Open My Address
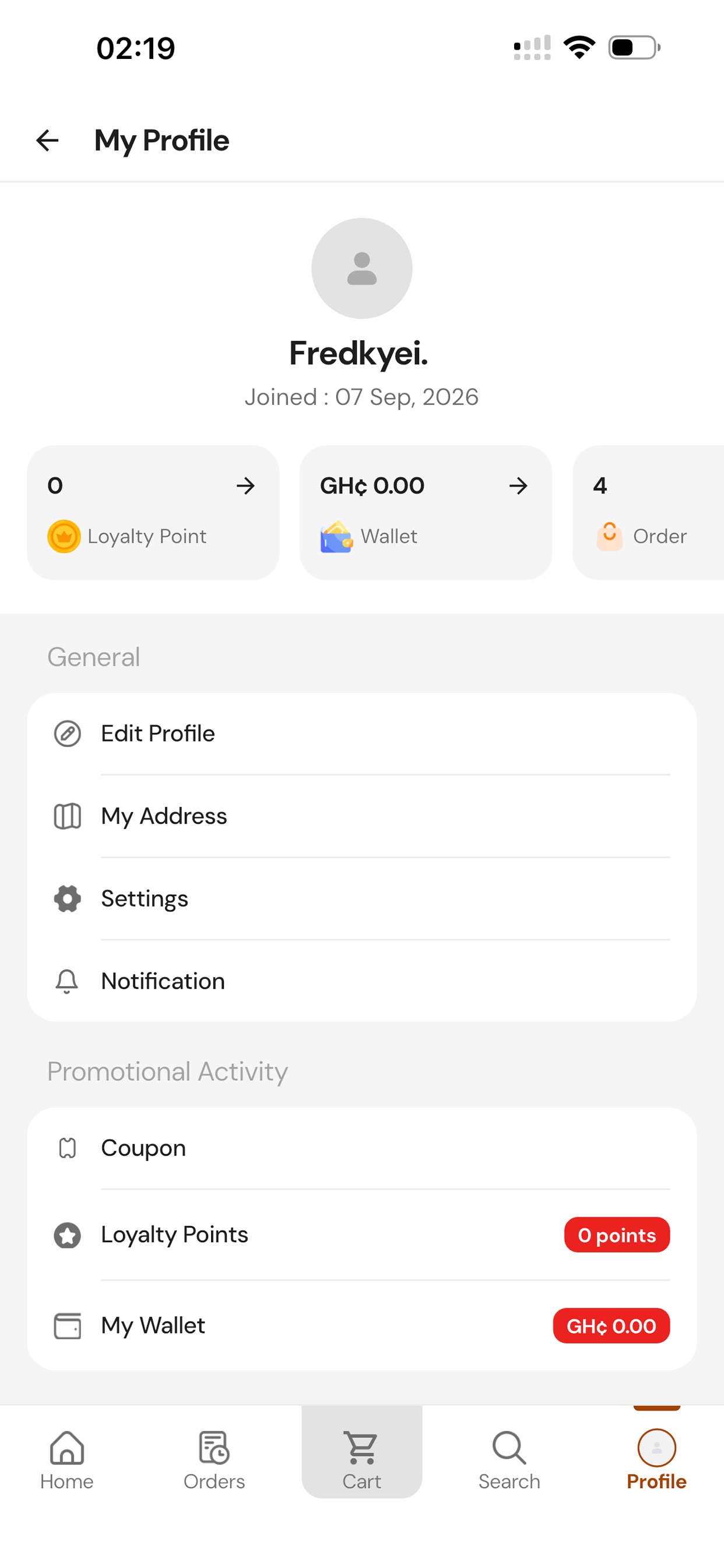724x1568 pixels. [x=362, y=816]
